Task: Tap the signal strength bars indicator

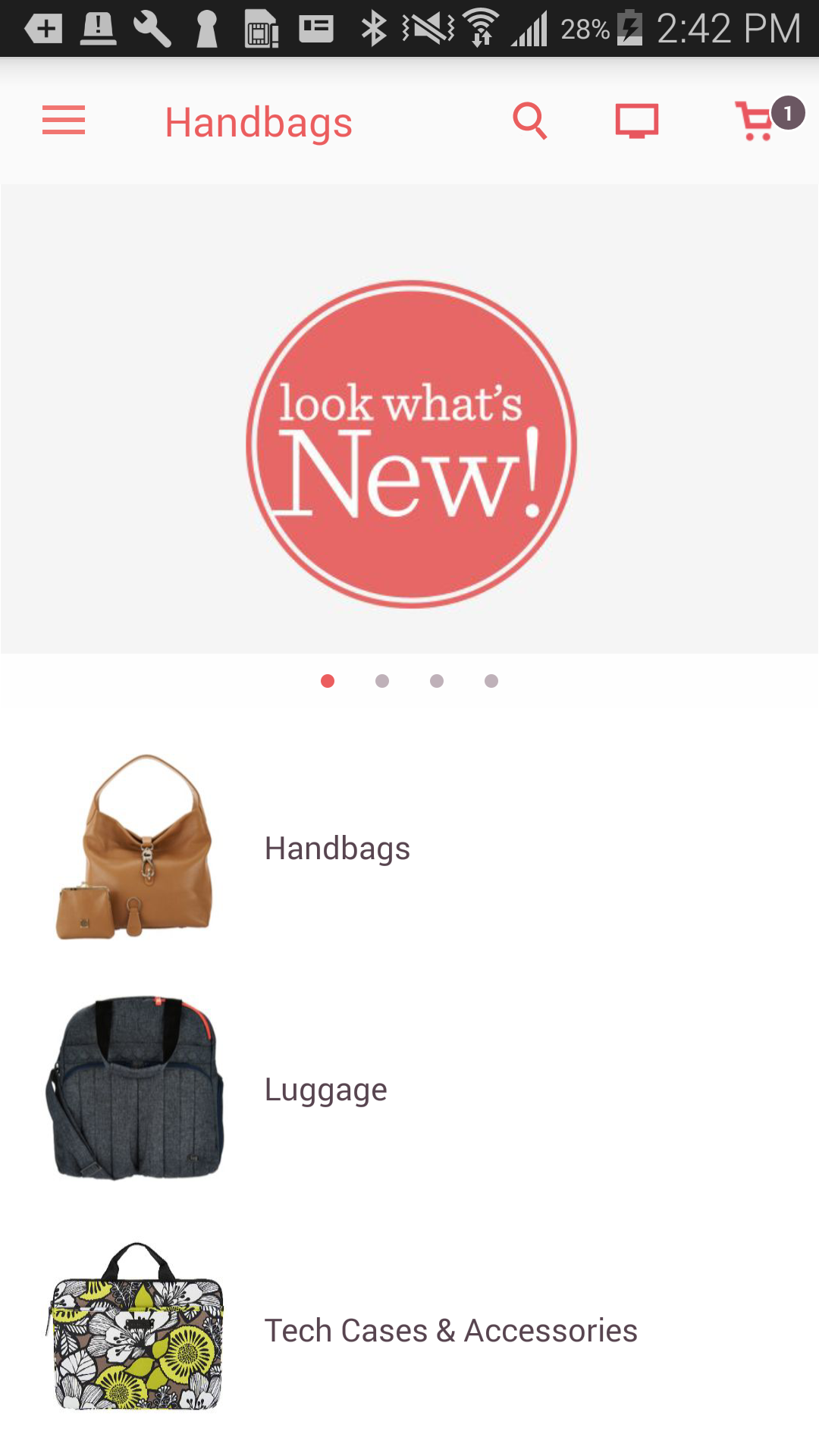Action: (530, 29)
